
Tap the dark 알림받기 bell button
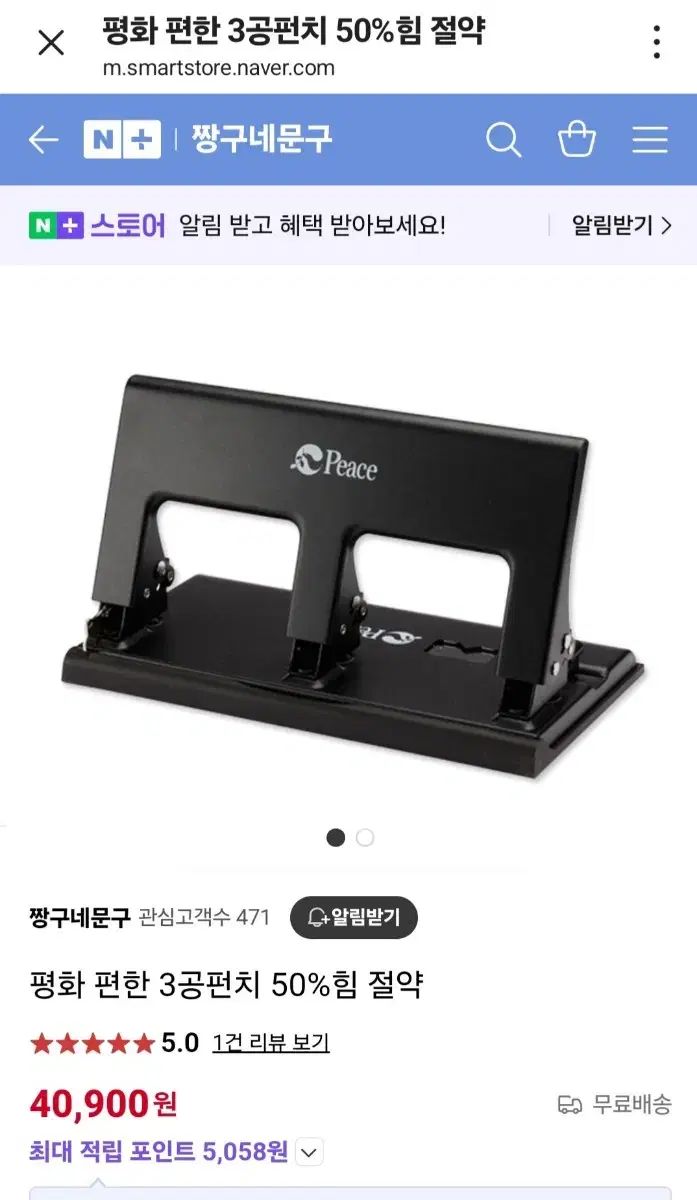click(x=354, y=917)
